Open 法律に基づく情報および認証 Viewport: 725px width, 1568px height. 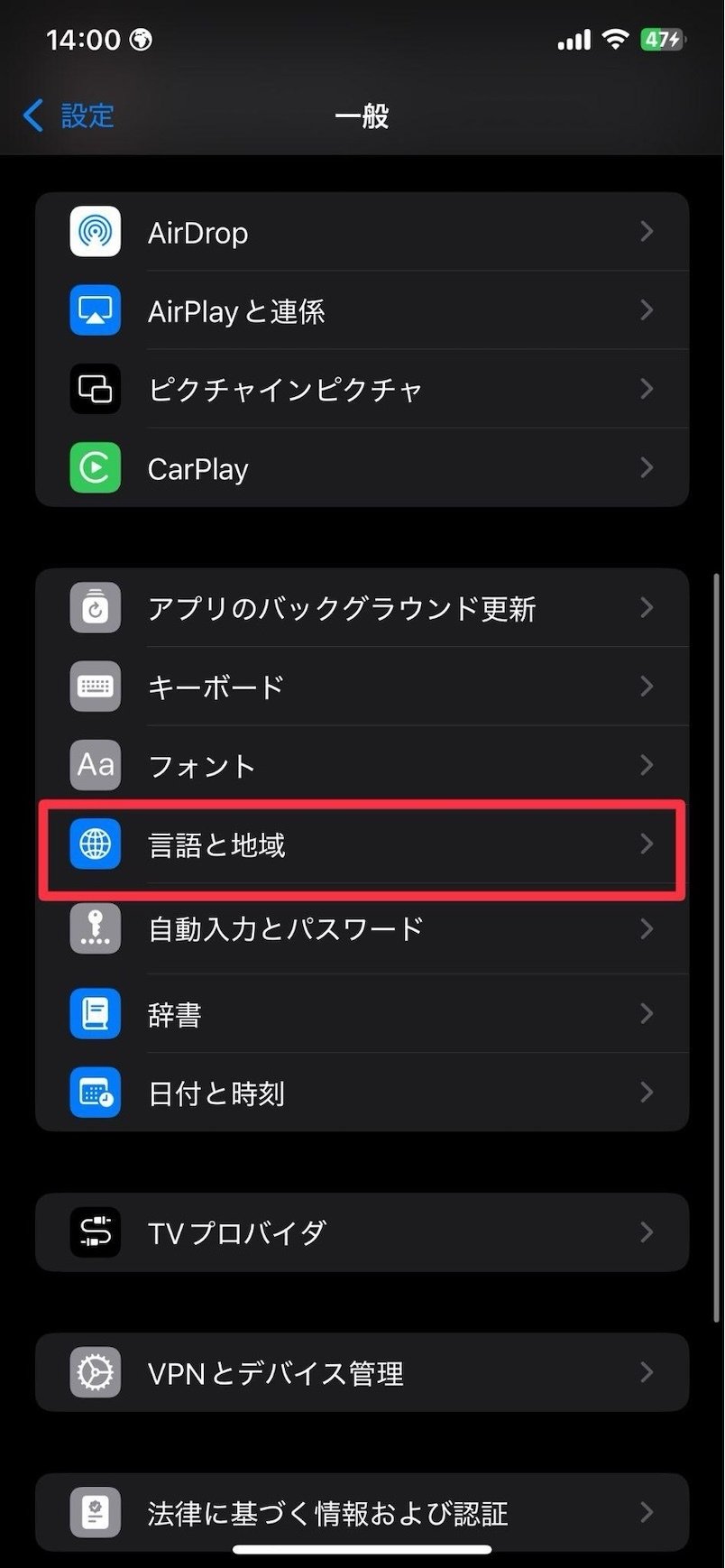coord(361,1513)
